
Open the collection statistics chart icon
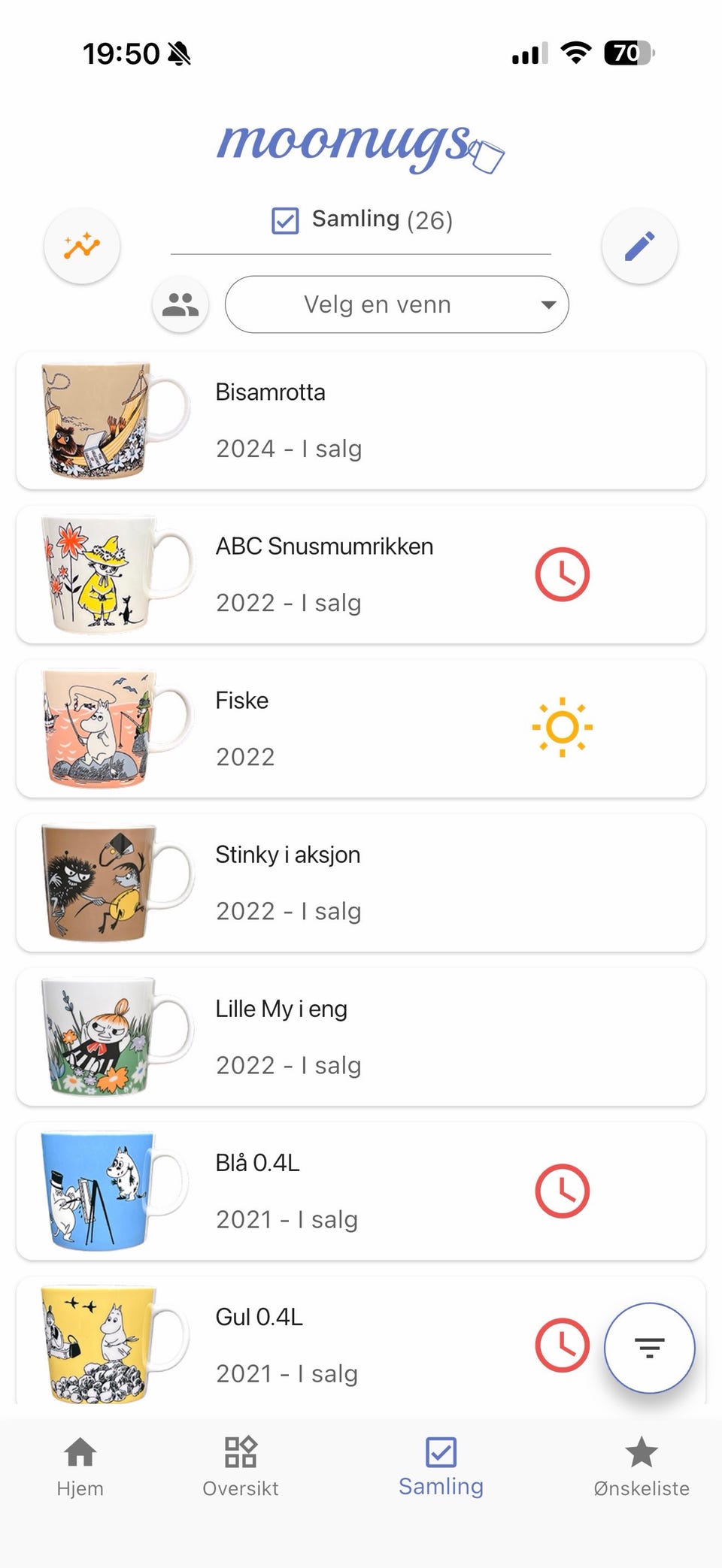(82, 247)
